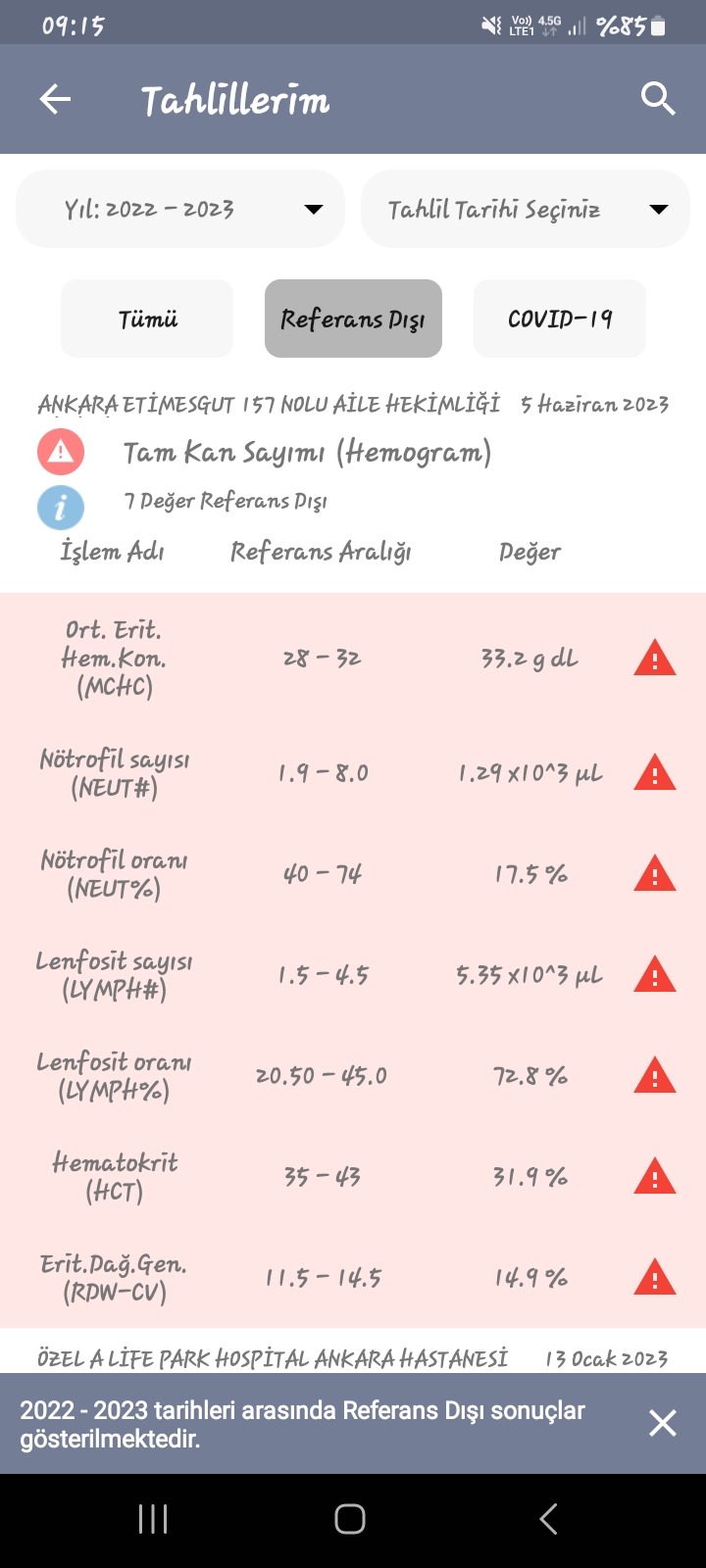
Task: Dismiss the Referans Dışı sonuçlar banner
Action: tap(663, 1423)
